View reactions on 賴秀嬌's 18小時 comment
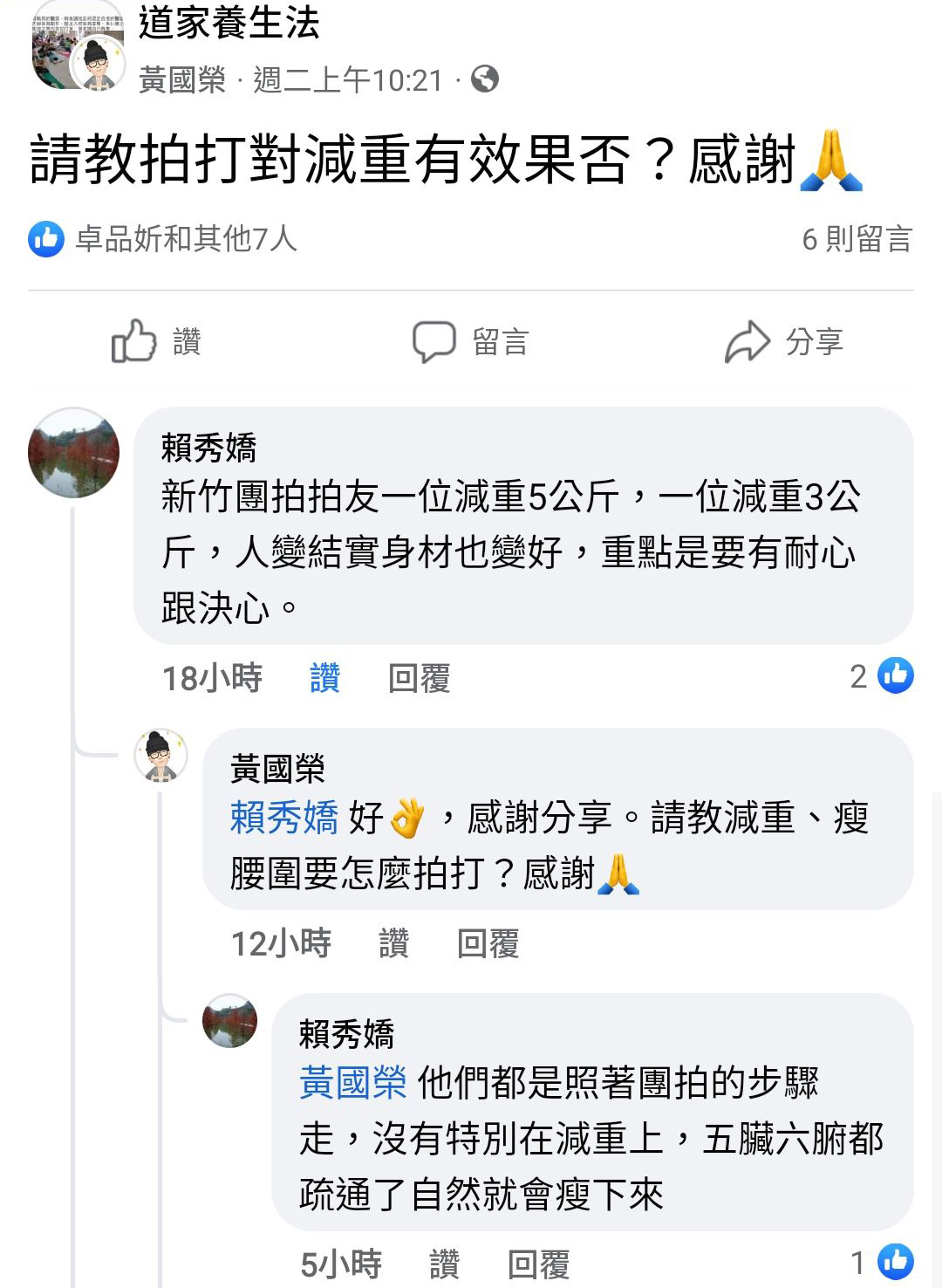The image size is (942, 1288). click(x=883, y=676)
